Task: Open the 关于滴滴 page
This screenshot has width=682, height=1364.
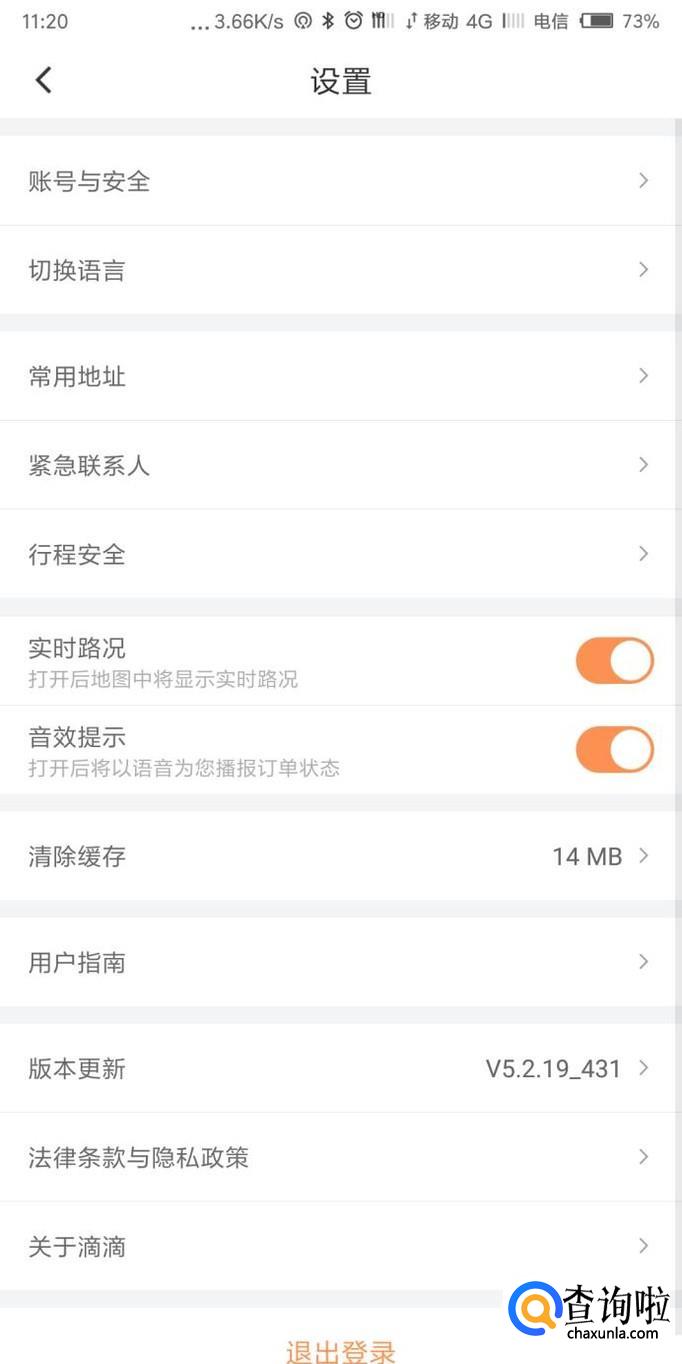Action: click(340, 1246)
